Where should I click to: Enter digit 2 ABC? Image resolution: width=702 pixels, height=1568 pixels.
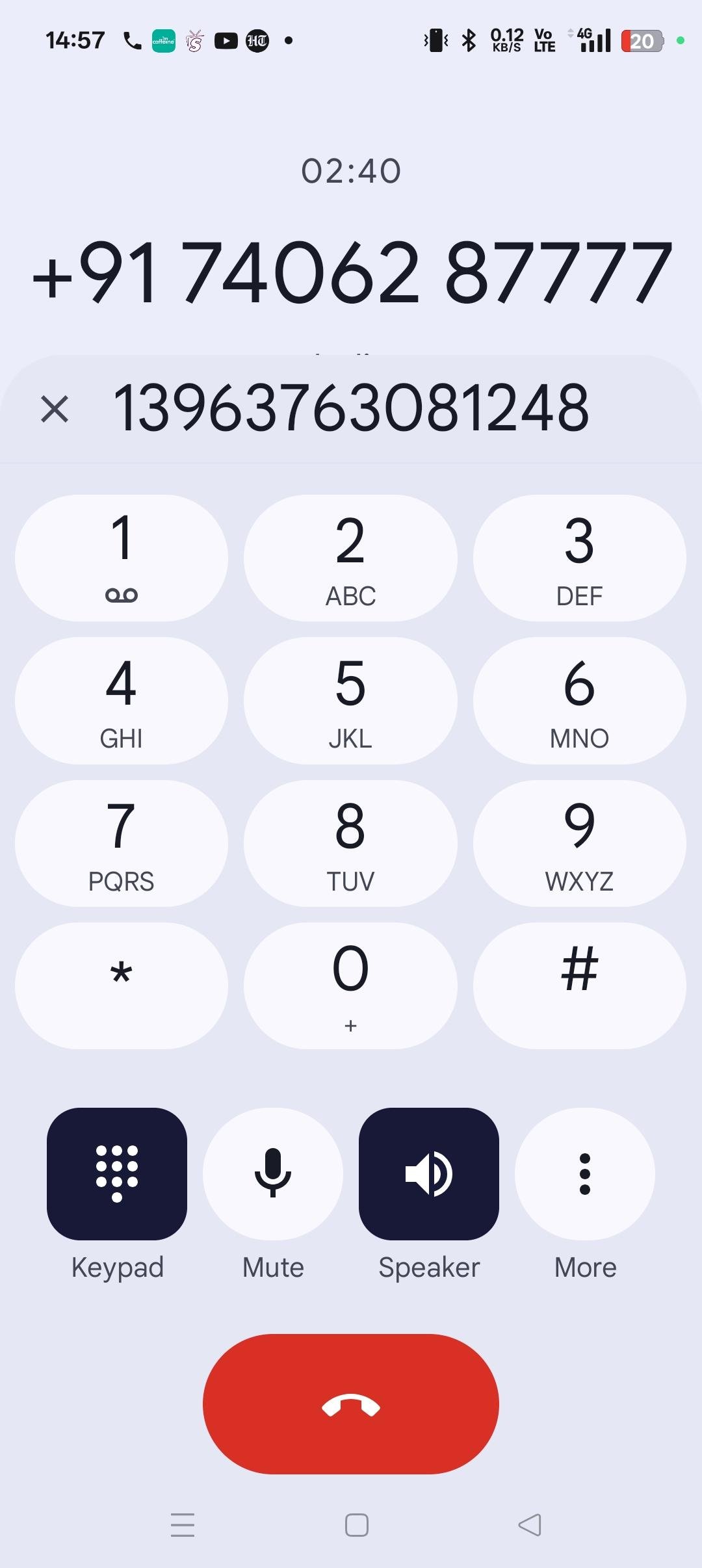(350, 558)
